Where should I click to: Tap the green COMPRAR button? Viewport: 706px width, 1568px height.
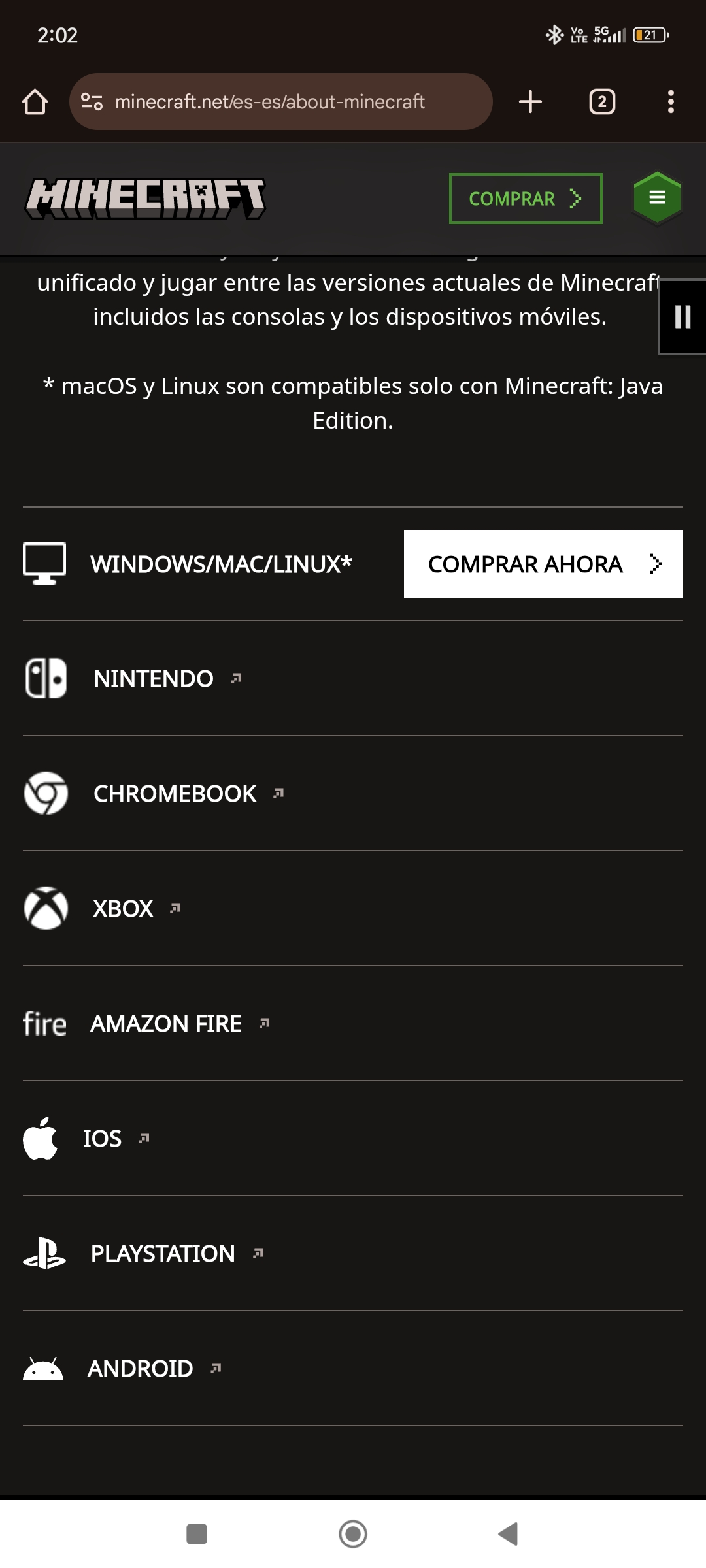click(x=525, y=199)
